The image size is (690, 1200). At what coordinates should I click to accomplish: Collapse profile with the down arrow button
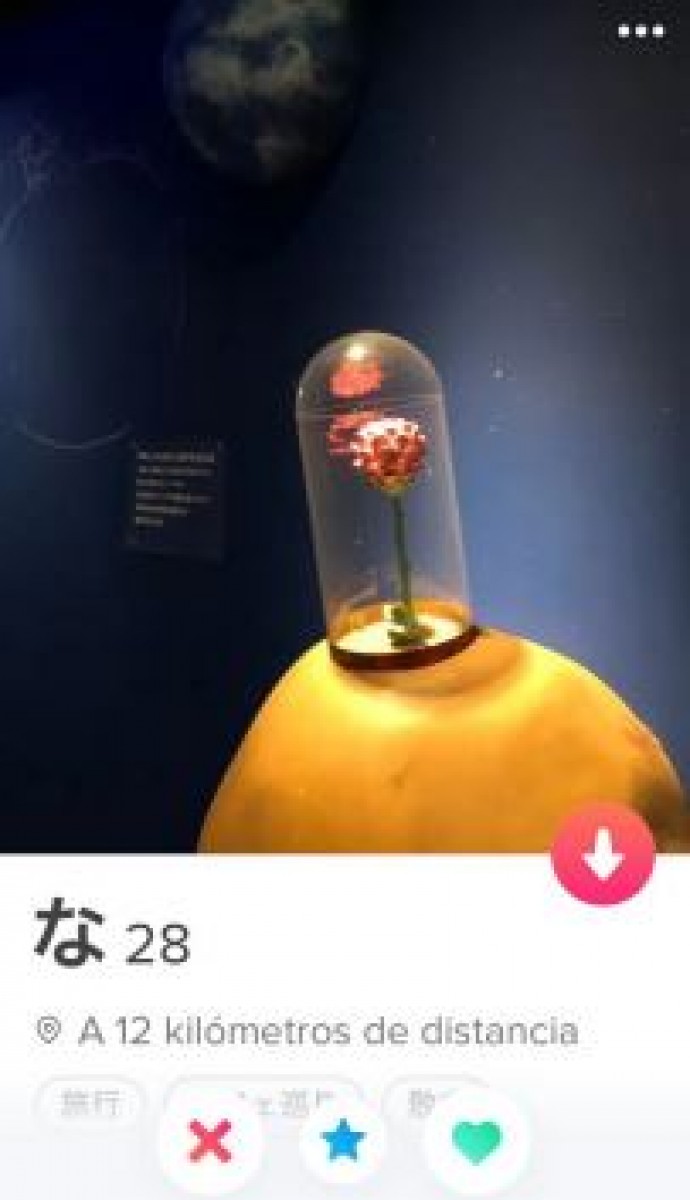tap(603, 854)
